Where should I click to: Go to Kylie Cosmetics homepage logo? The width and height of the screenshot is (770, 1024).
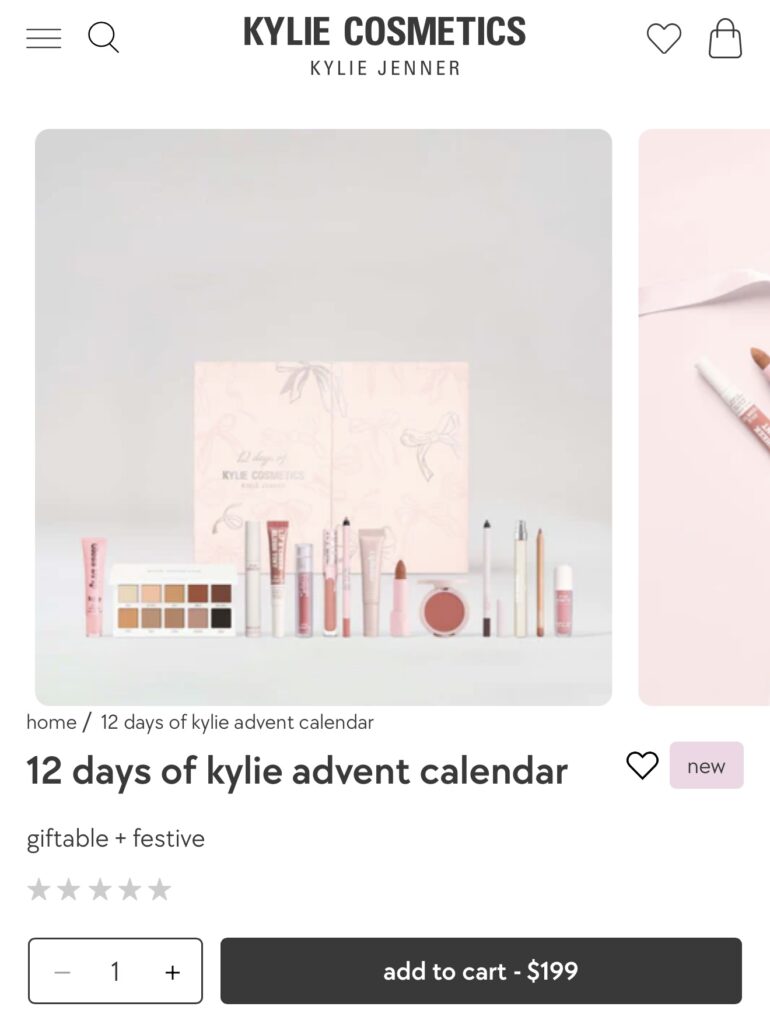point(384,45)
